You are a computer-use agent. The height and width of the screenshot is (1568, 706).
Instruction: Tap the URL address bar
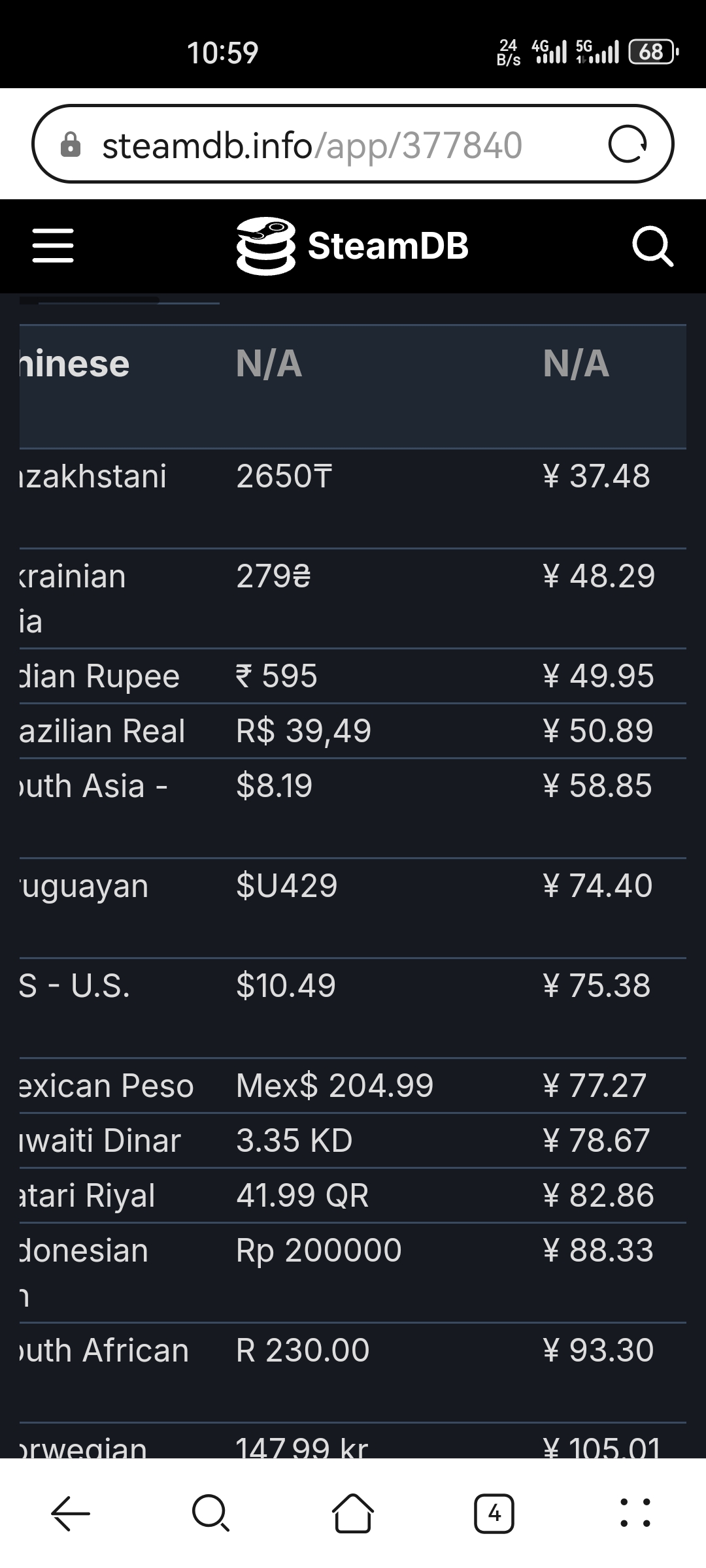(314, 145)
